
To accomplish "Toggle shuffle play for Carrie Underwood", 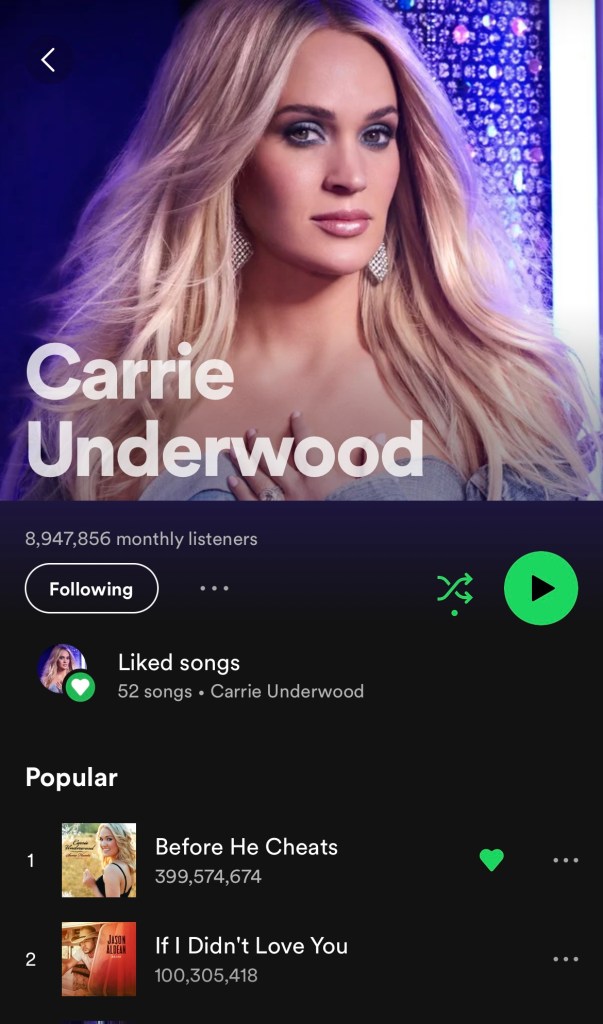I will click(x=455, y=589).
